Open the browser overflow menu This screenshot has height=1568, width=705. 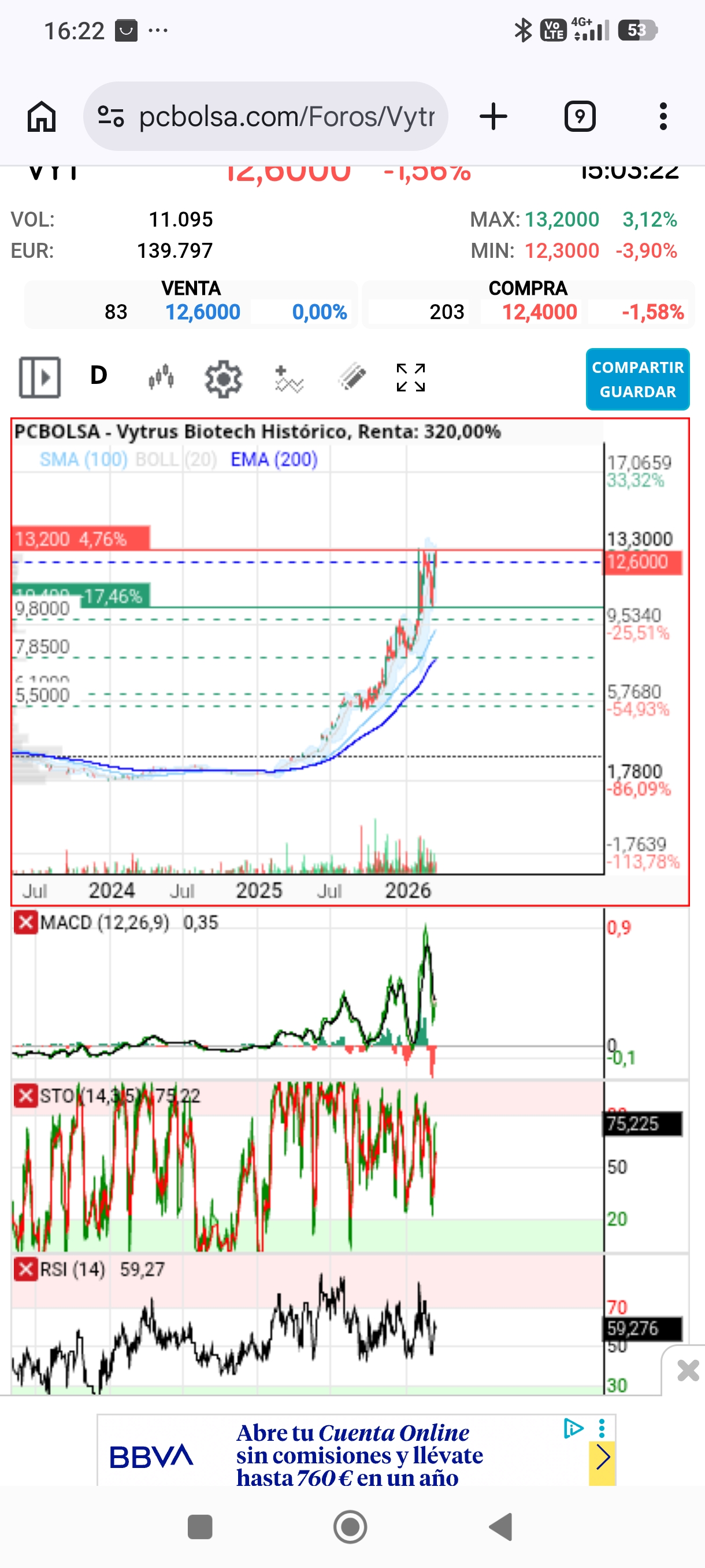tap(663, 116)
